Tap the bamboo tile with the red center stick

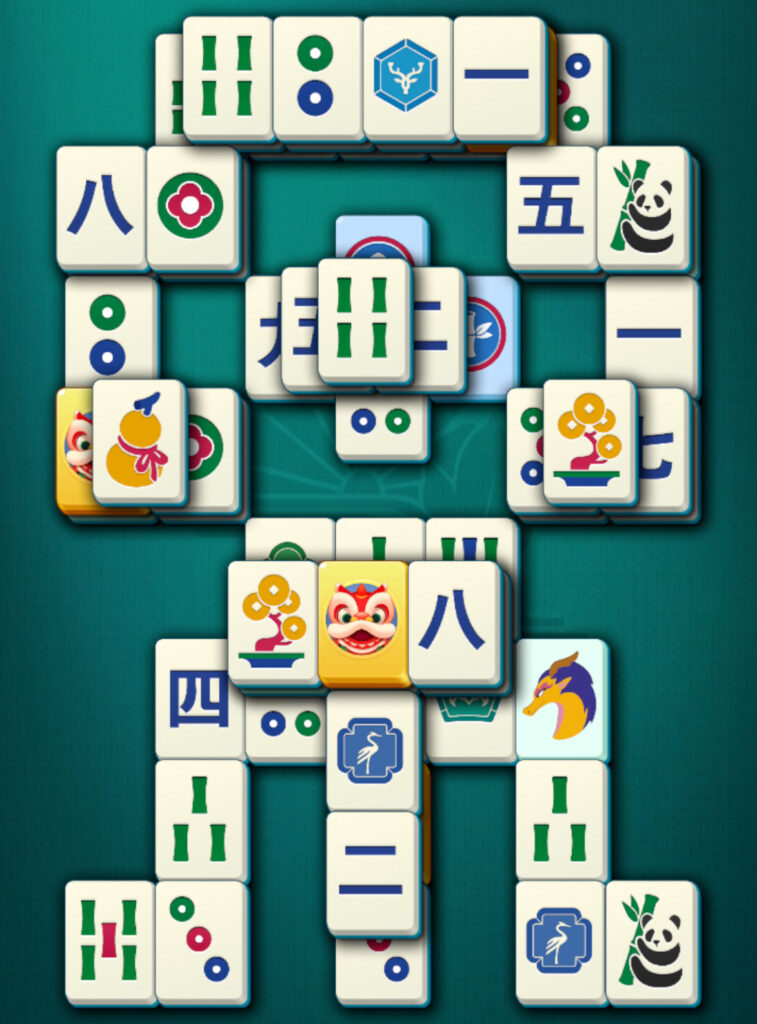pos(109,941)
